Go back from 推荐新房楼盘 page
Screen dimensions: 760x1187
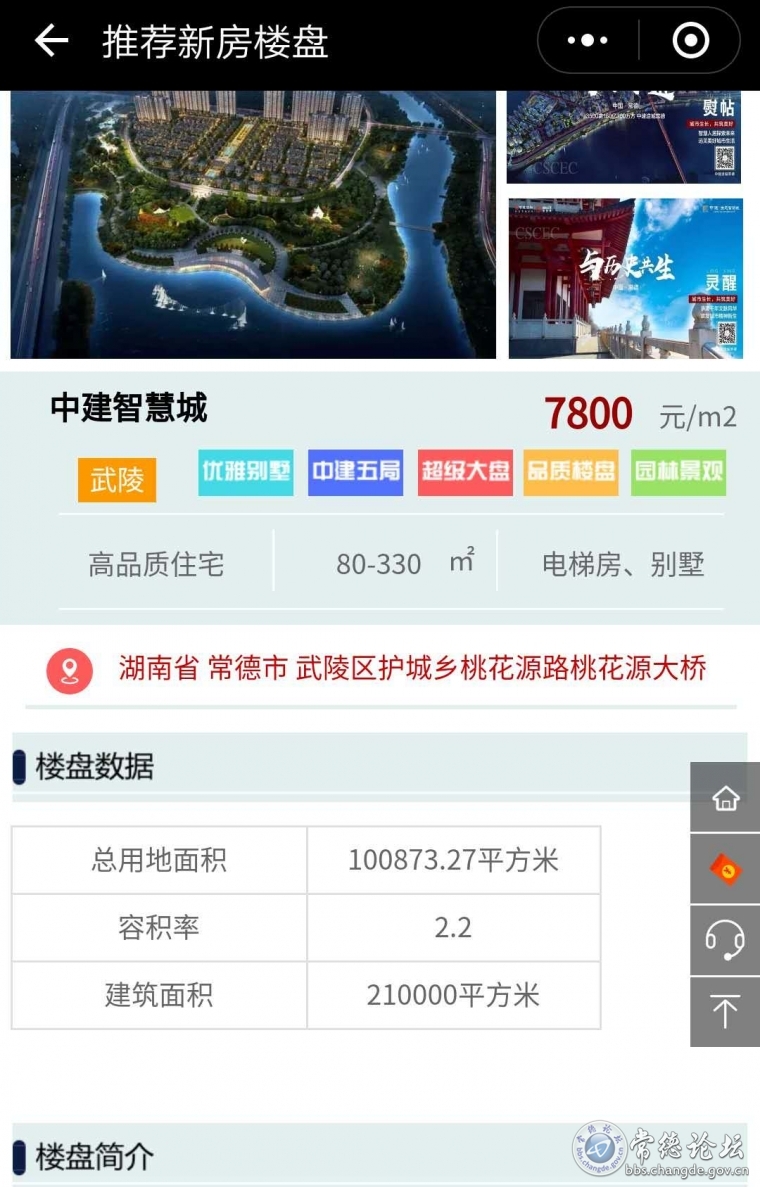click(x=51, y=41)
